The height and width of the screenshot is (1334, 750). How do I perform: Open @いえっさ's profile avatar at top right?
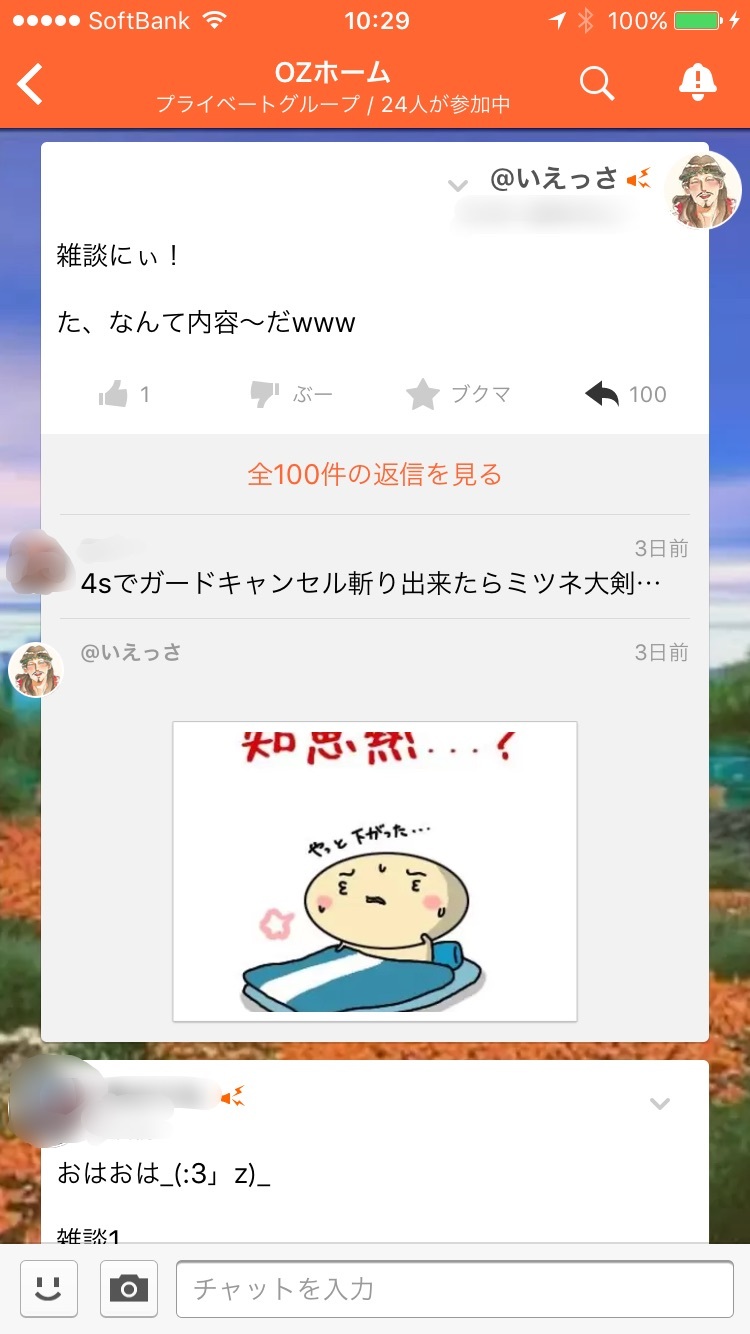[x=703, y=190]
